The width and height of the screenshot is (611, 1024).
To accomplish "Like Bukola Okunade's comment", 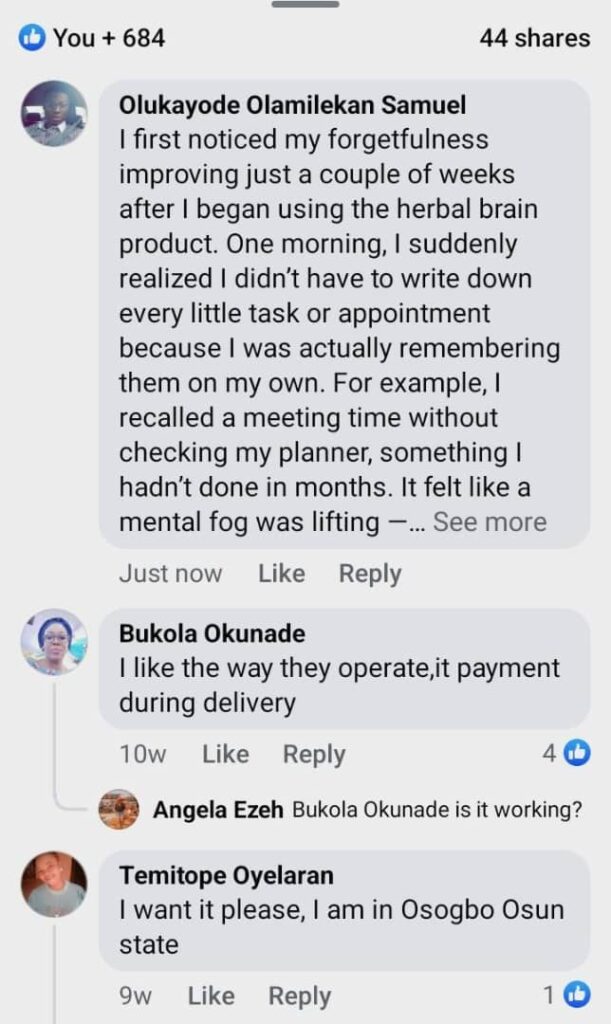I will (225, 755).
